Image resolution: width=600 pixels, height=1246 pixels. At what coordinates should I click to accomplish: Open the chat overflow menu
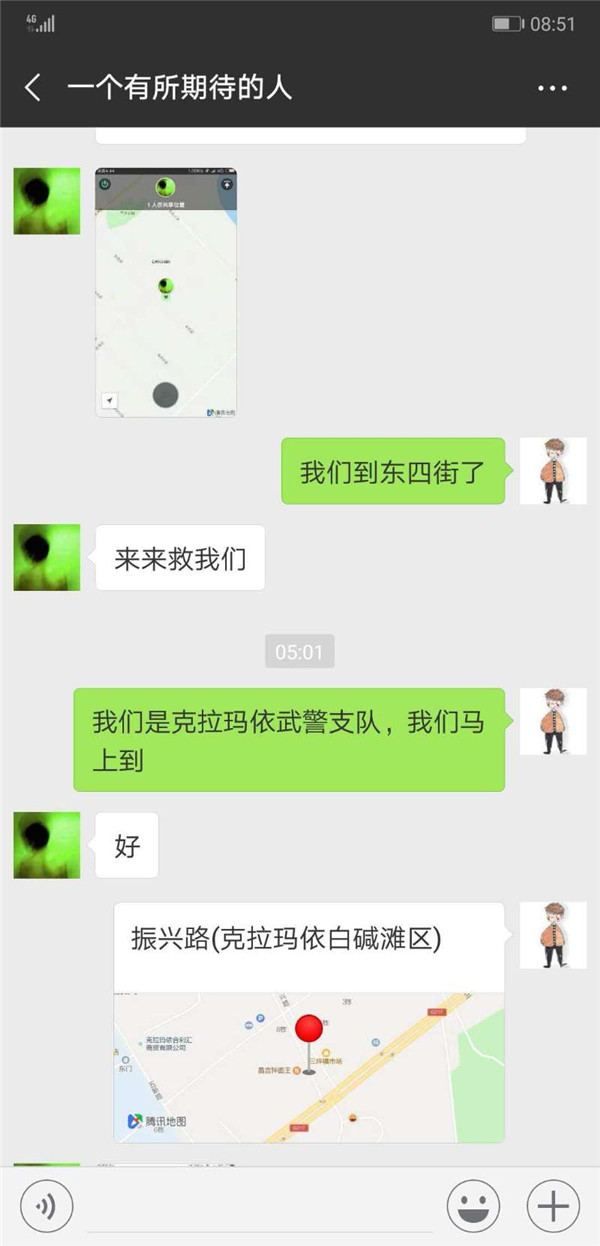[552, 88]
